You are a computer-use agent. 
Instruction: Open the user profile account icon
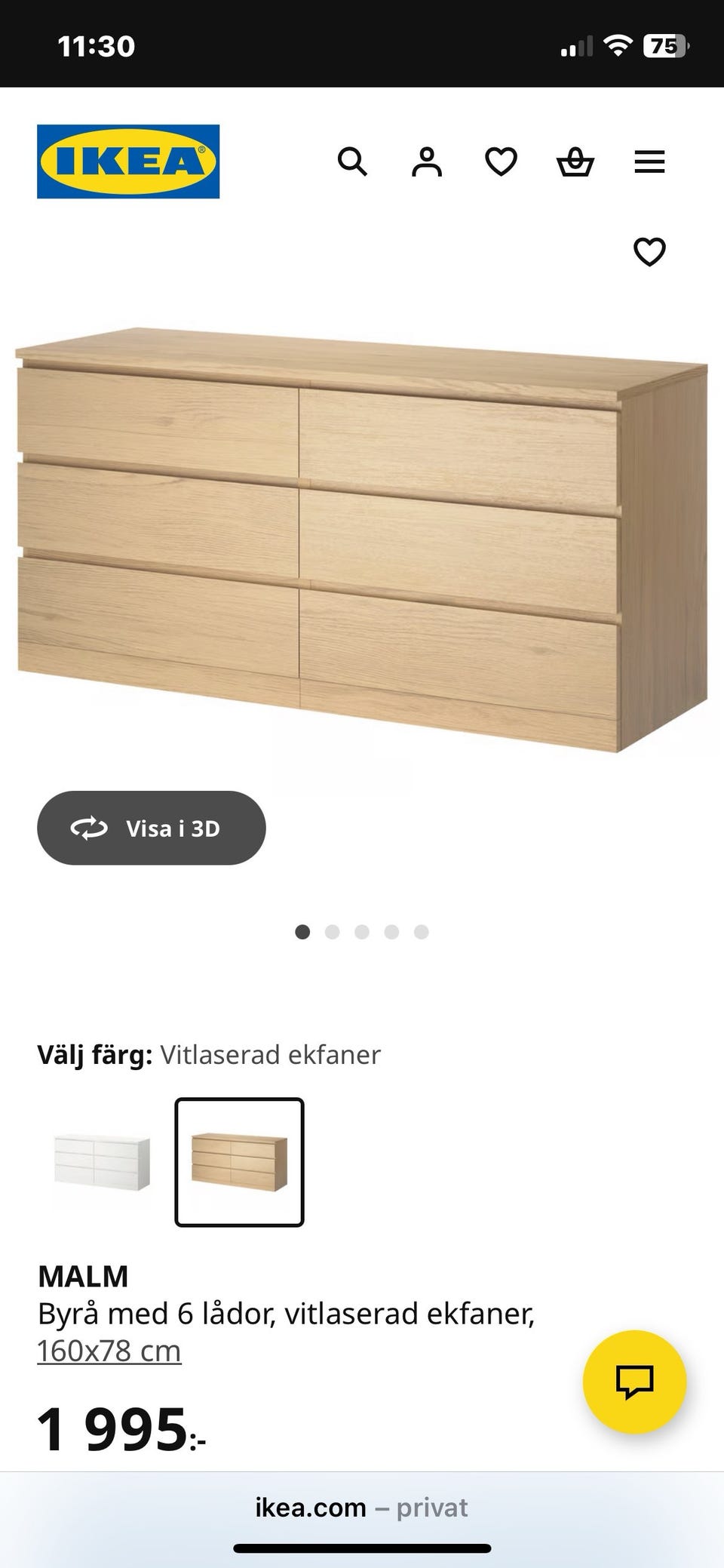pyautogui.click(x=426, y=161)
